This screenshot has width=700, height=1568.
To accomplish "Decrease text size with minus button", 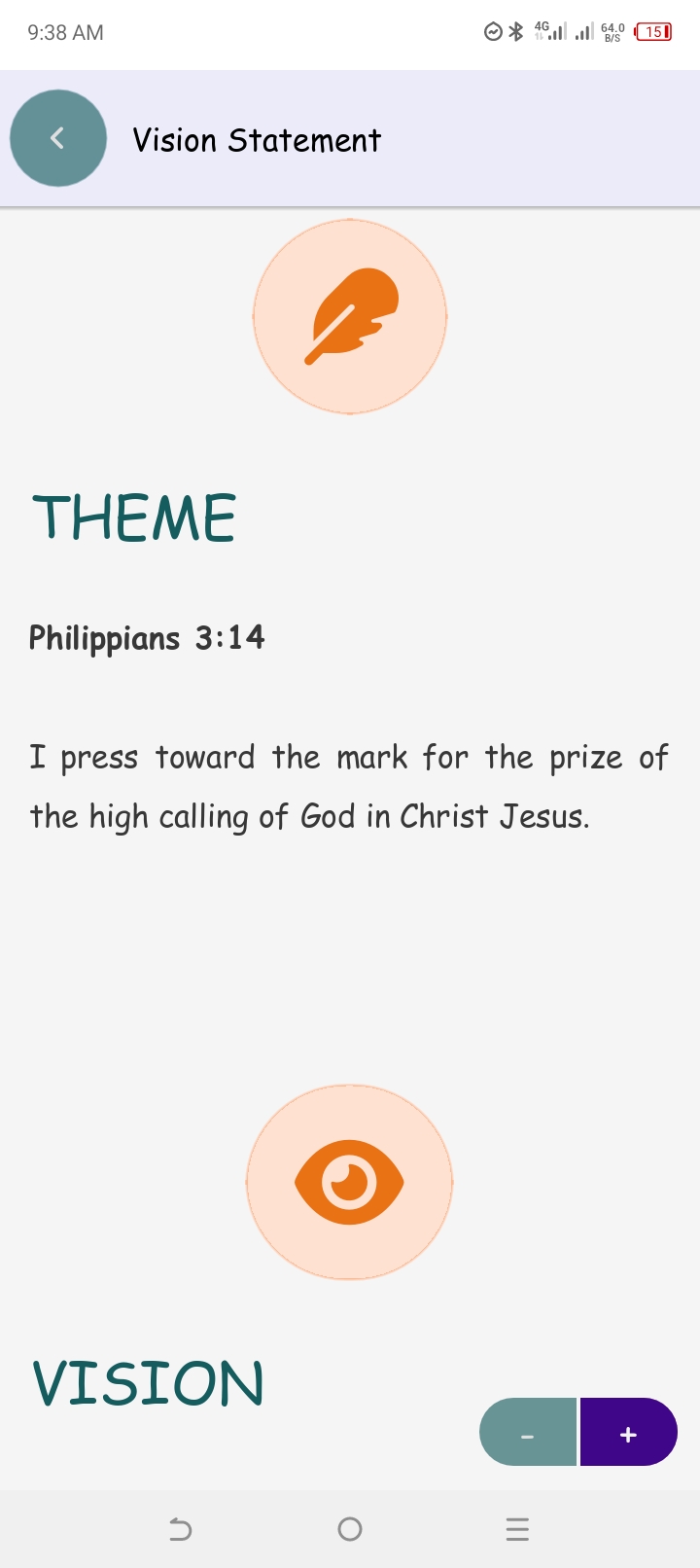I will (528, 1433).
